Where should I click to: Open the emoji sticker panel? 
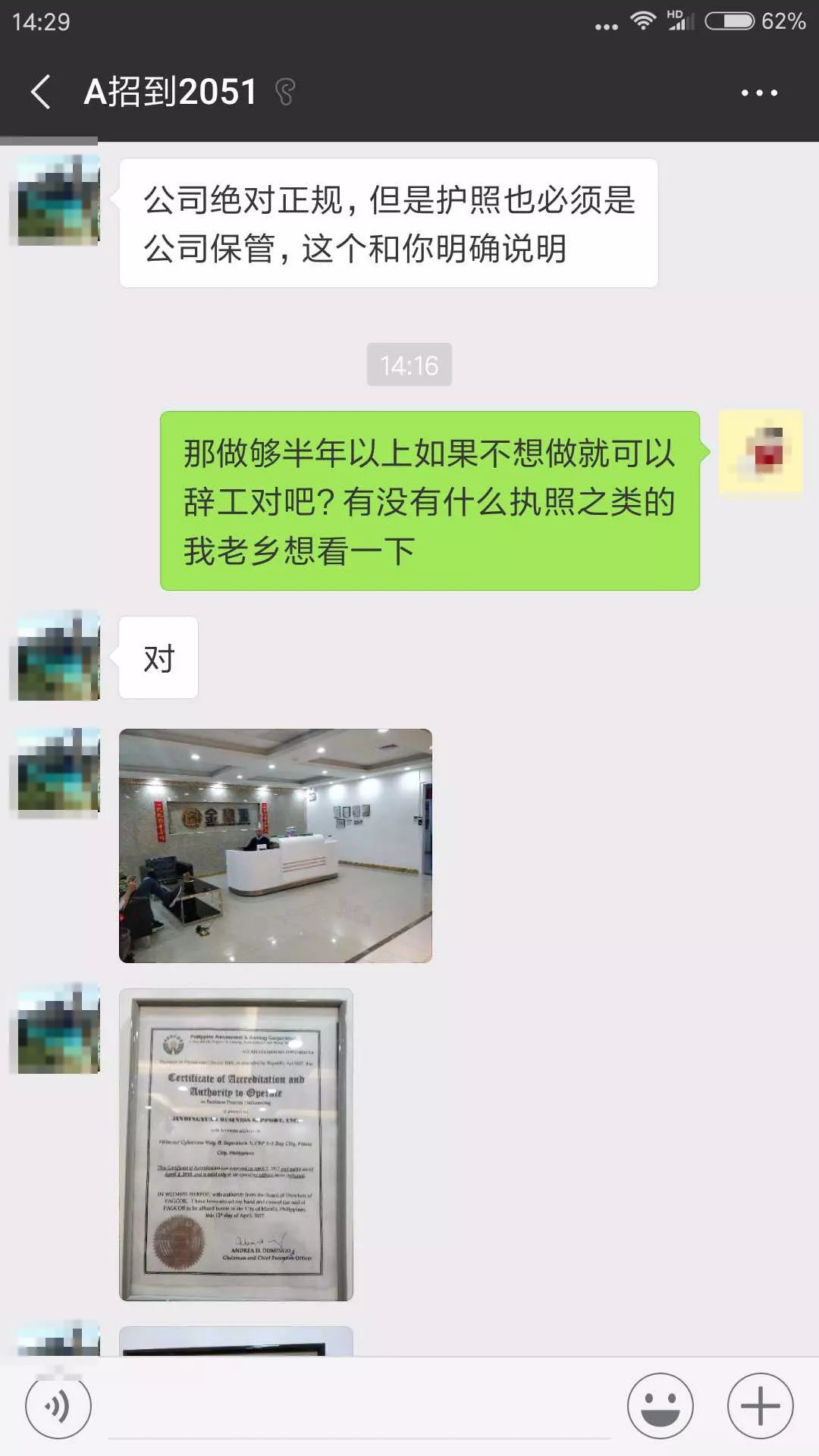(660, 1406)
